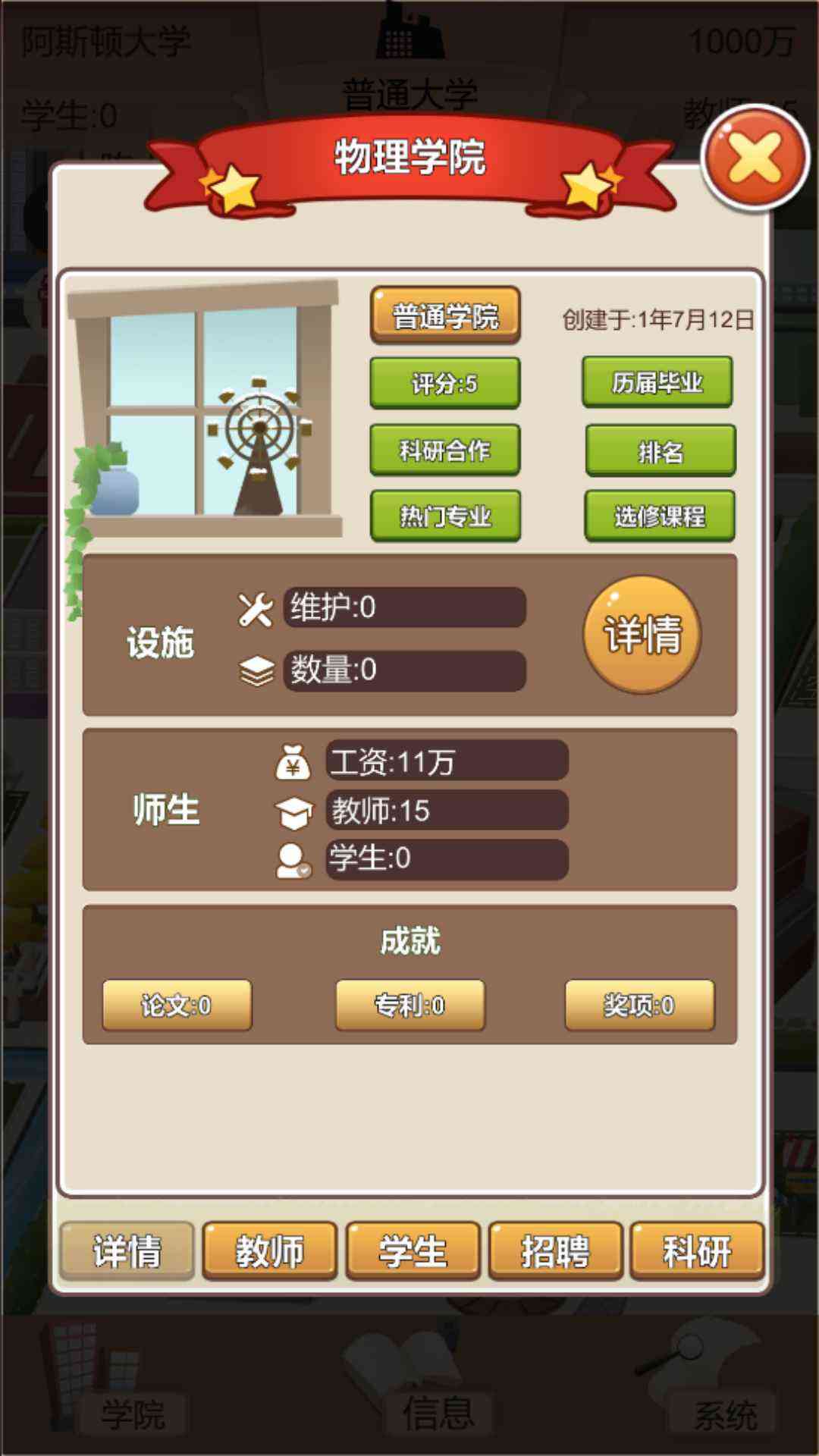Screen dimensions: 819x1456
Task: Open 热门专业 popular majors
Action: pyautogui.click(x=445, y=516)
